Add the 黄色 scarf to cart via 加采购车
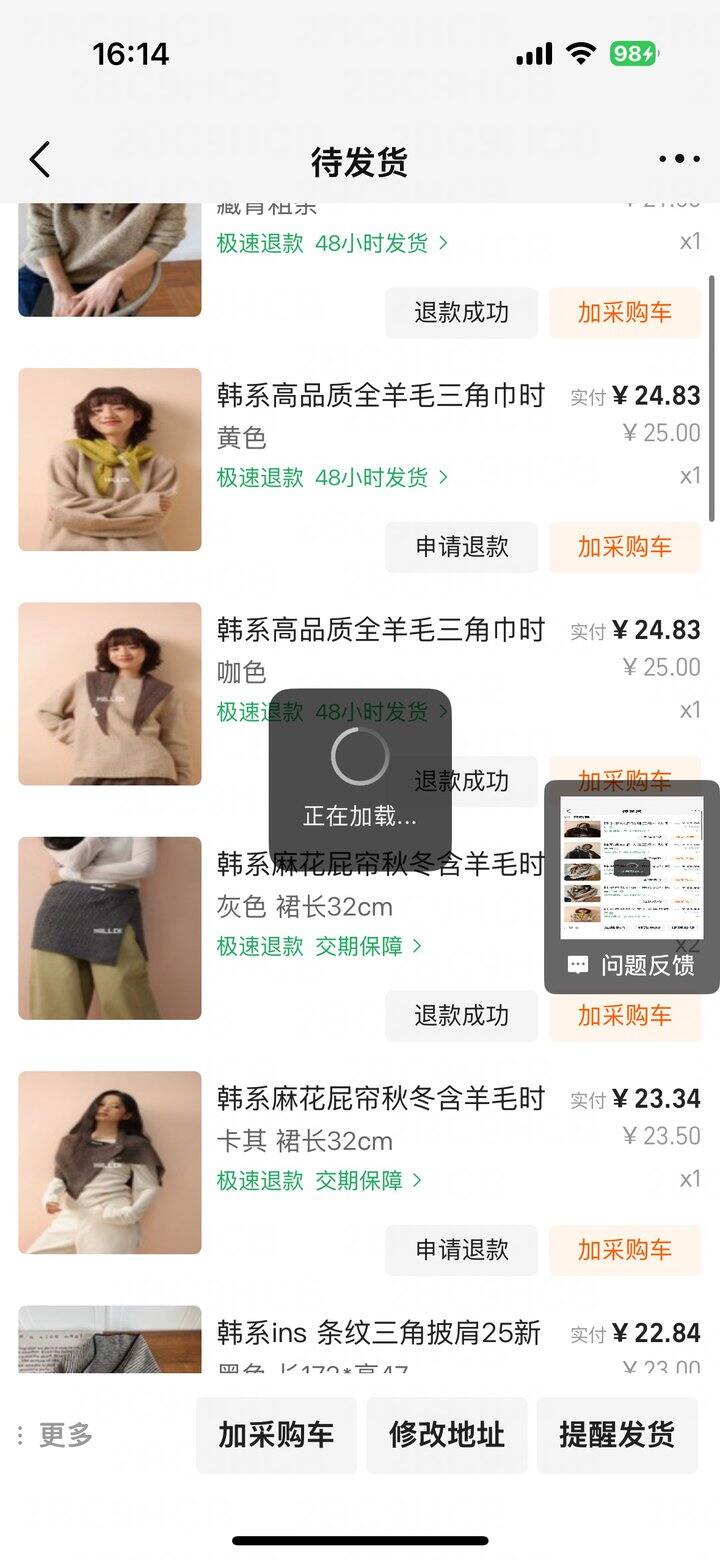The height and width of the screenshot is (1560, 720). point(624,547)
